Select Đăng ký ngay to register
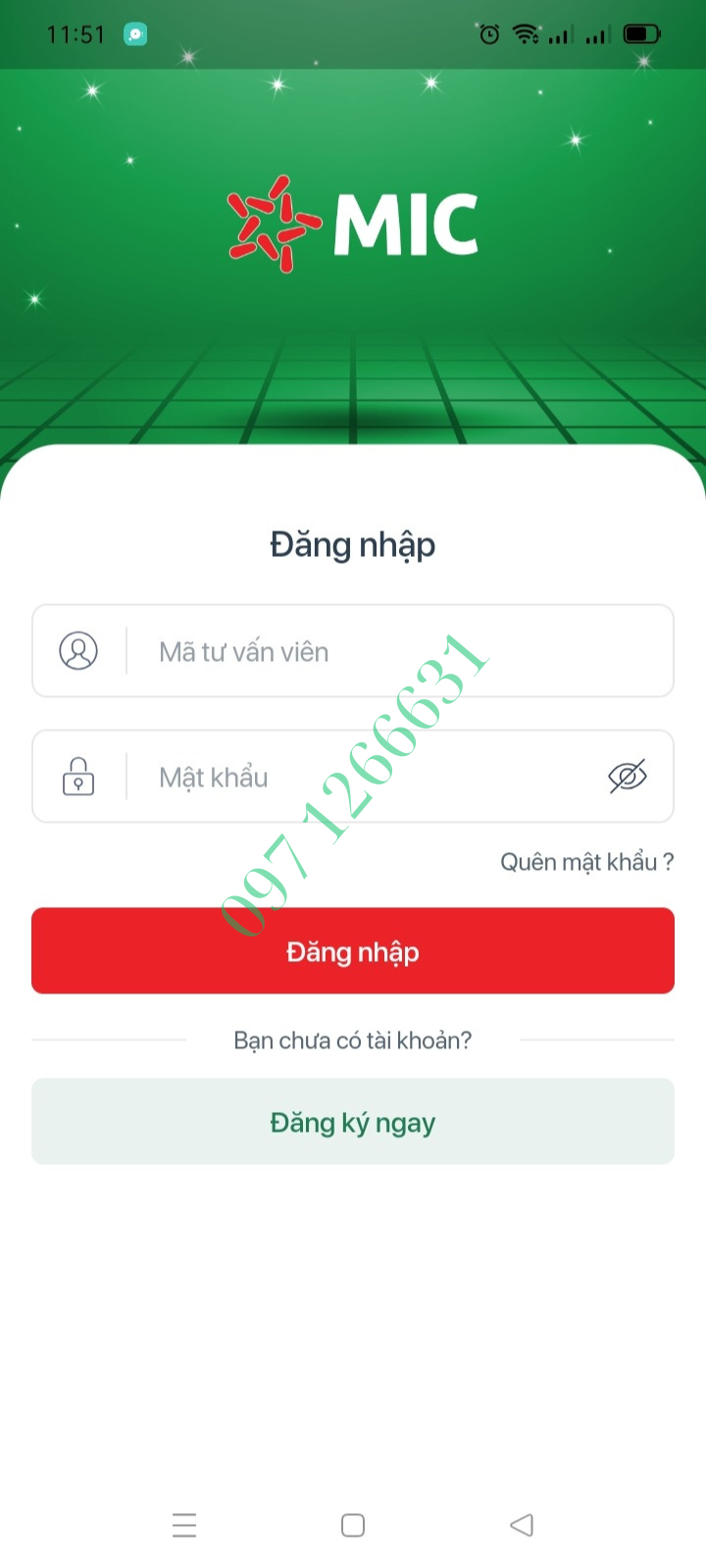This screenshot has width=706, height=1568. tap(353, 1122)
